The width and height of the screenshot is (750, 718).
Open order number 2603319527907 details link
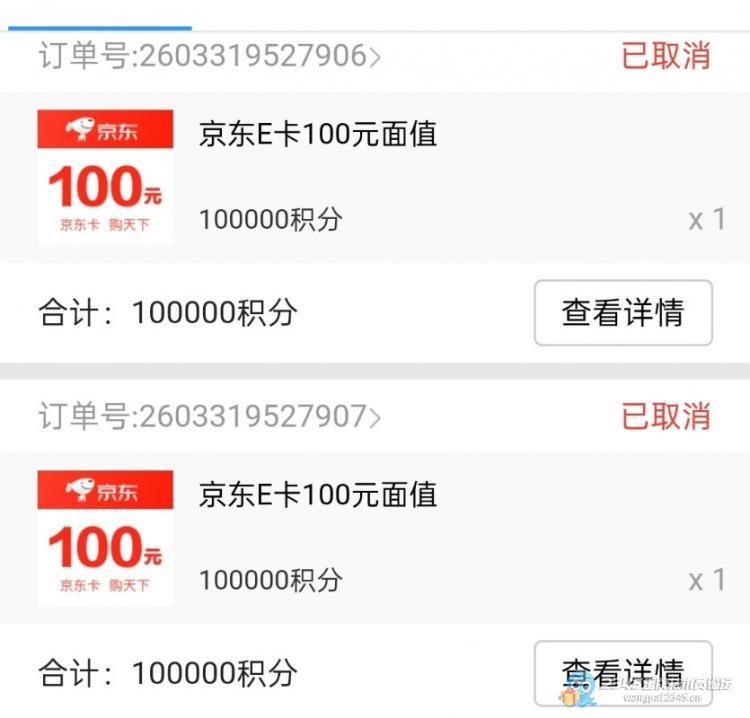(210, 416)
